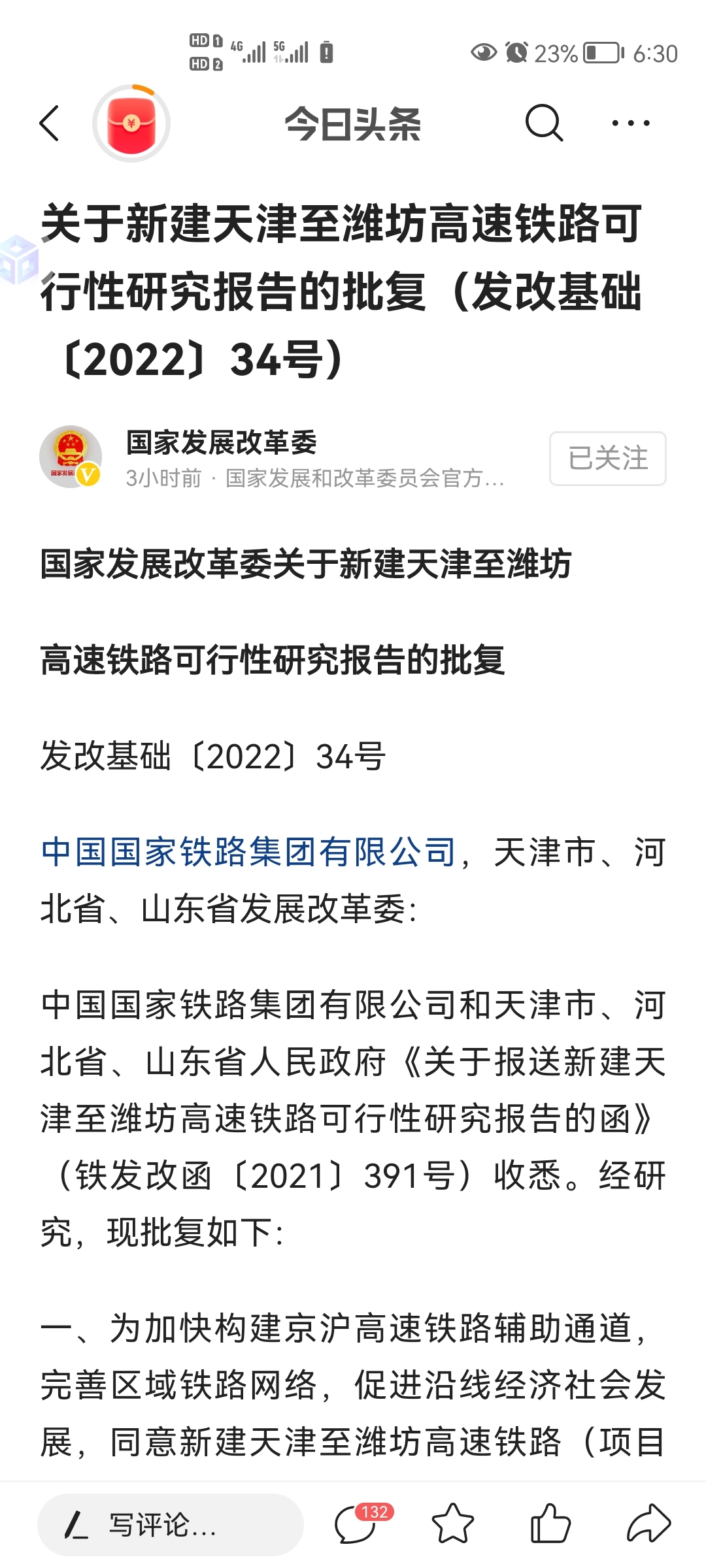The width and height of the screenshot is (706, 1568).
Task: Open the three-dot overflow menu
Action: pyautogui.click(x=630, y=123)
